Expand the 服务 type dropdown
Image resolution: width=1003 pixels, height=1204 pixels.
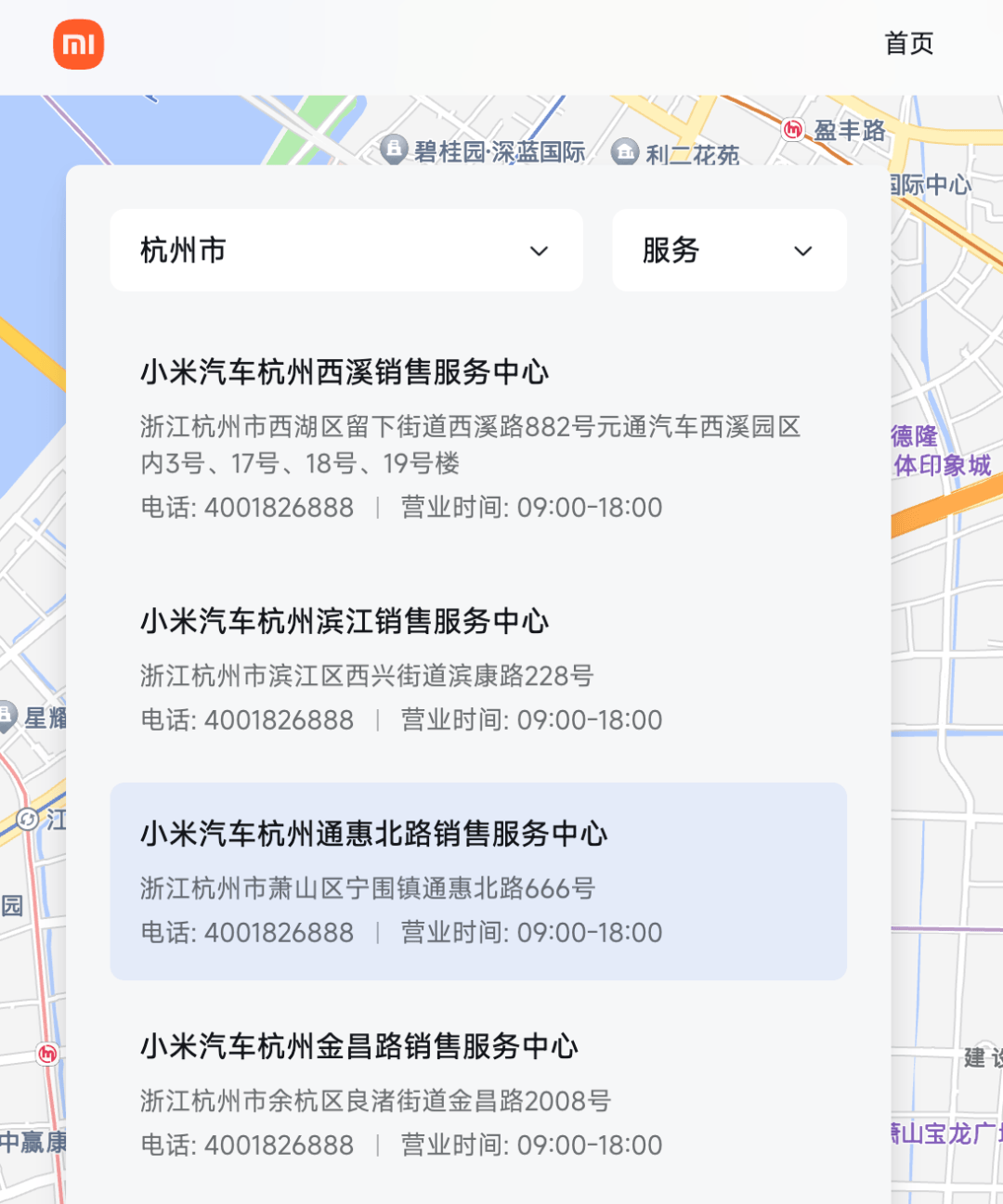pos(729,251)
